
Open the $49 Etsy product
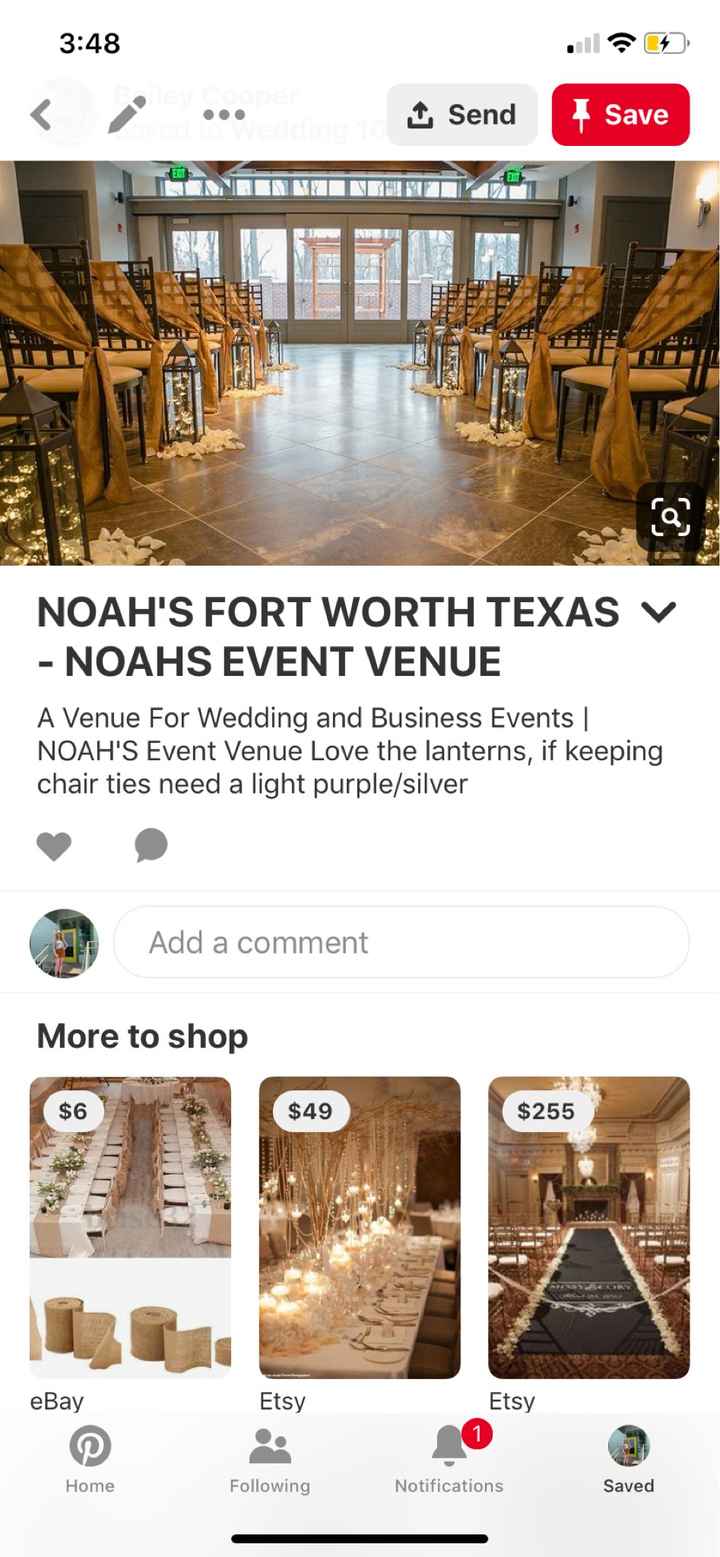(360, 1227)
